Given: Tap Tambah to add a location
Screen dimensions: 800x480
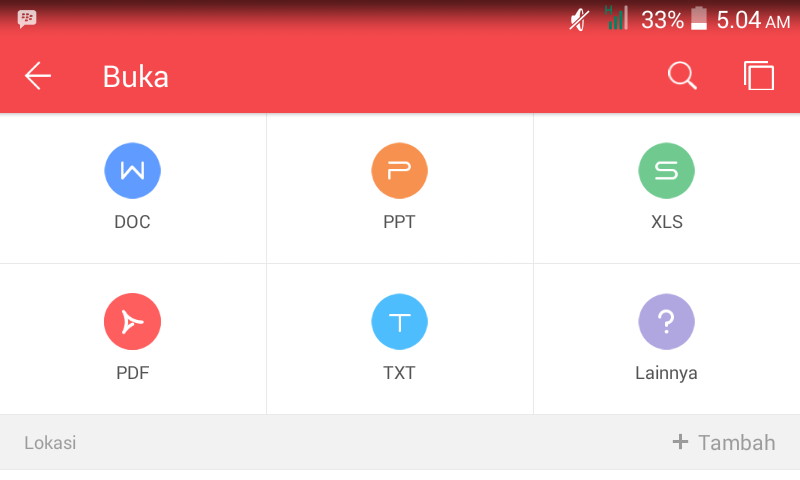Looking at the screenshot, I should pyautogui.click(x=723, y=442).
